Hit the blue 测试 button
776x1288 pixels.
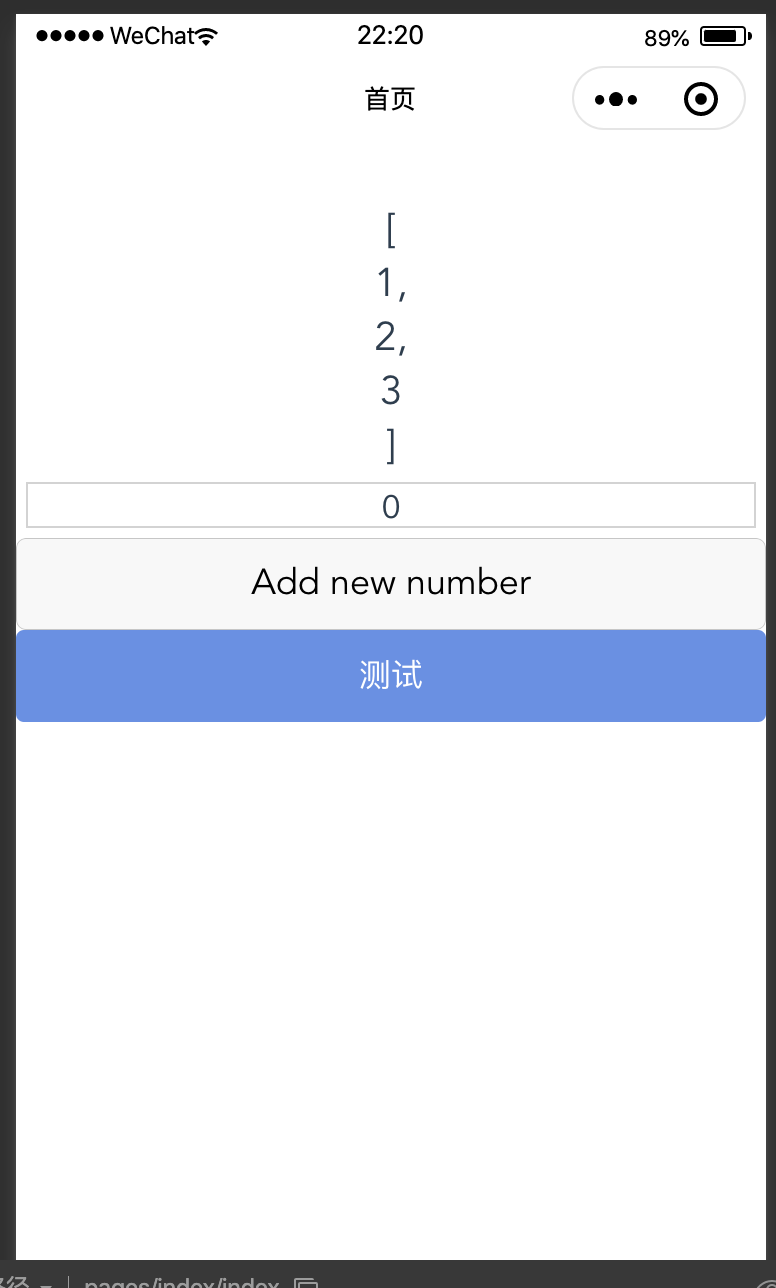390,676
